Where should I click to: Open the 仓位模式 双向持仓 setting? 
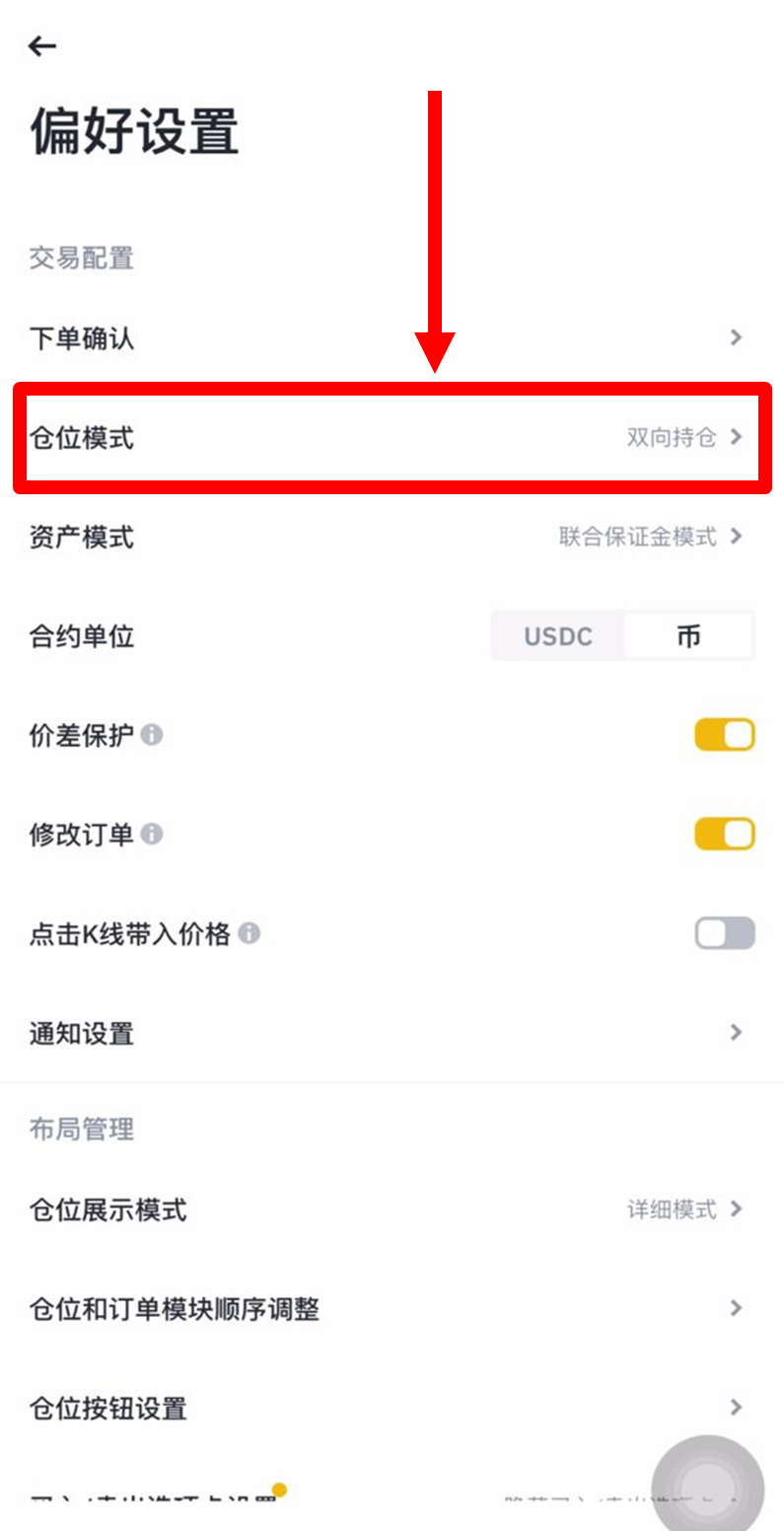(x=394, y=437)
